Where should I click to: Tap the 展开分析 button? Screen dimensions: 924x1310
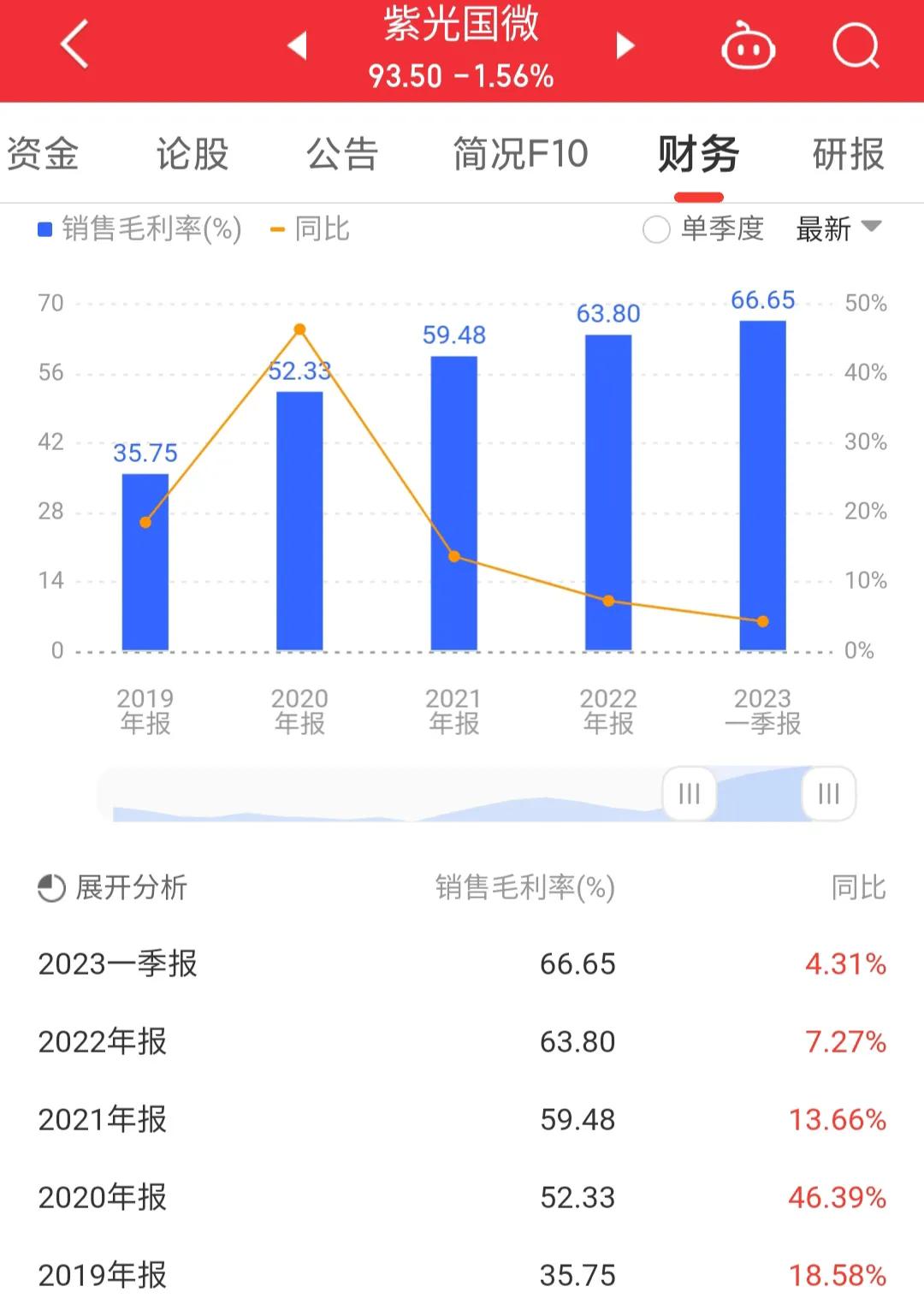(x=113, y=887)
